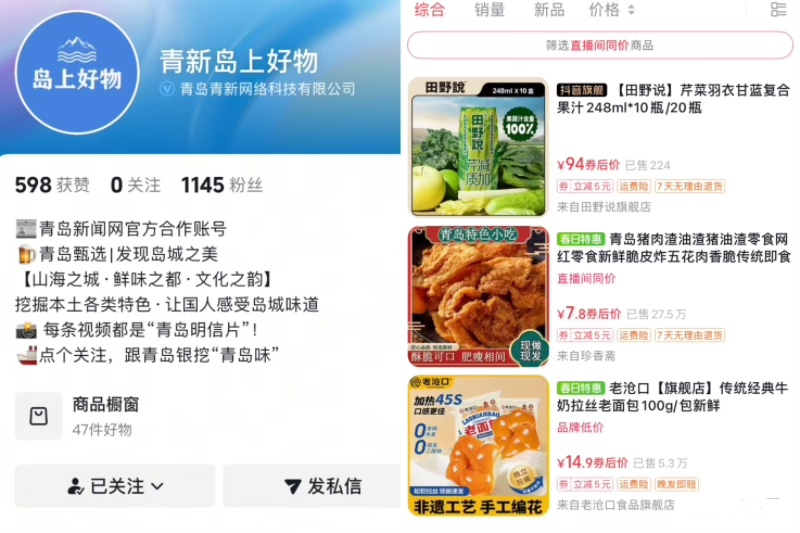Toggle the product list layout icon

pyautogui.click(x=778, y=10)
